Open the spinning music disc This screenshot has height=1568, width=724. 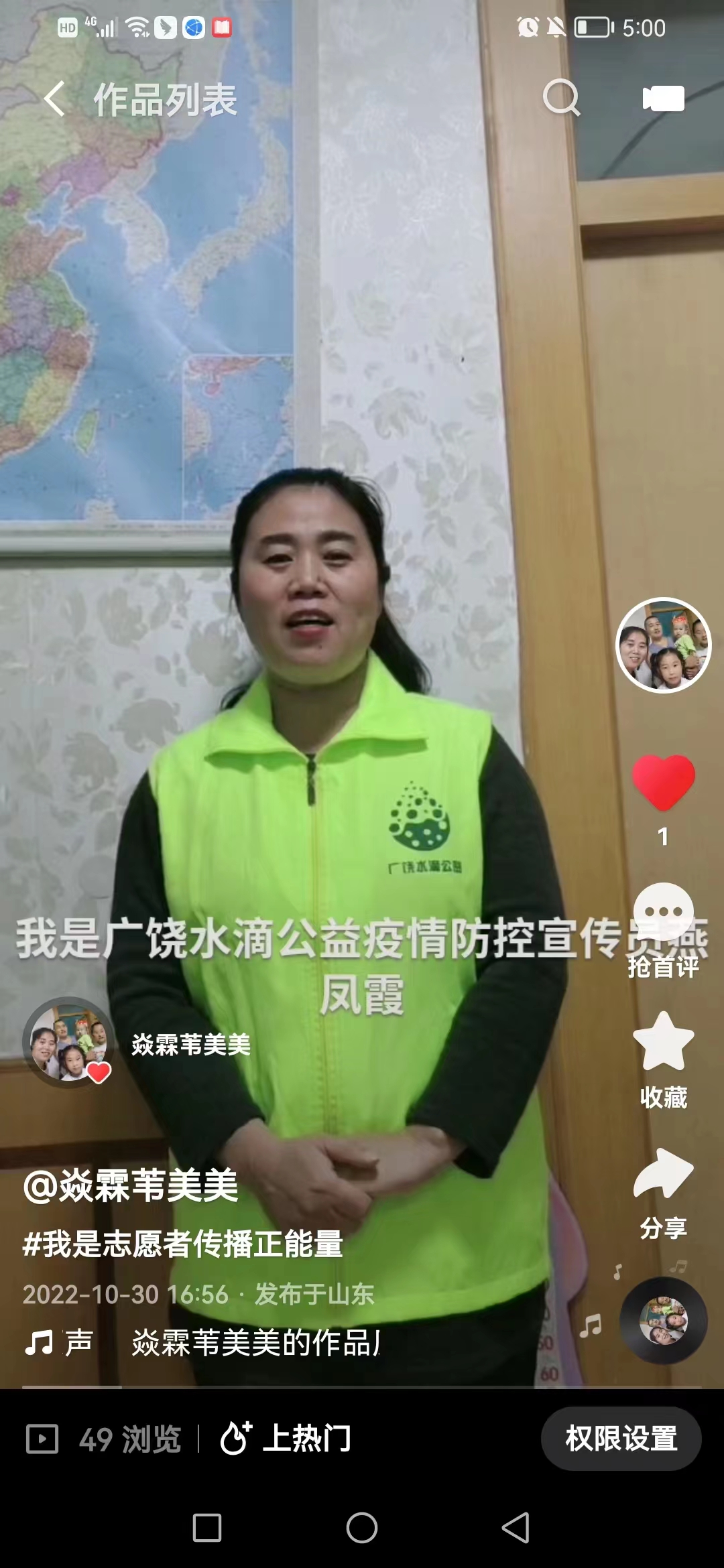(663, 1321)
